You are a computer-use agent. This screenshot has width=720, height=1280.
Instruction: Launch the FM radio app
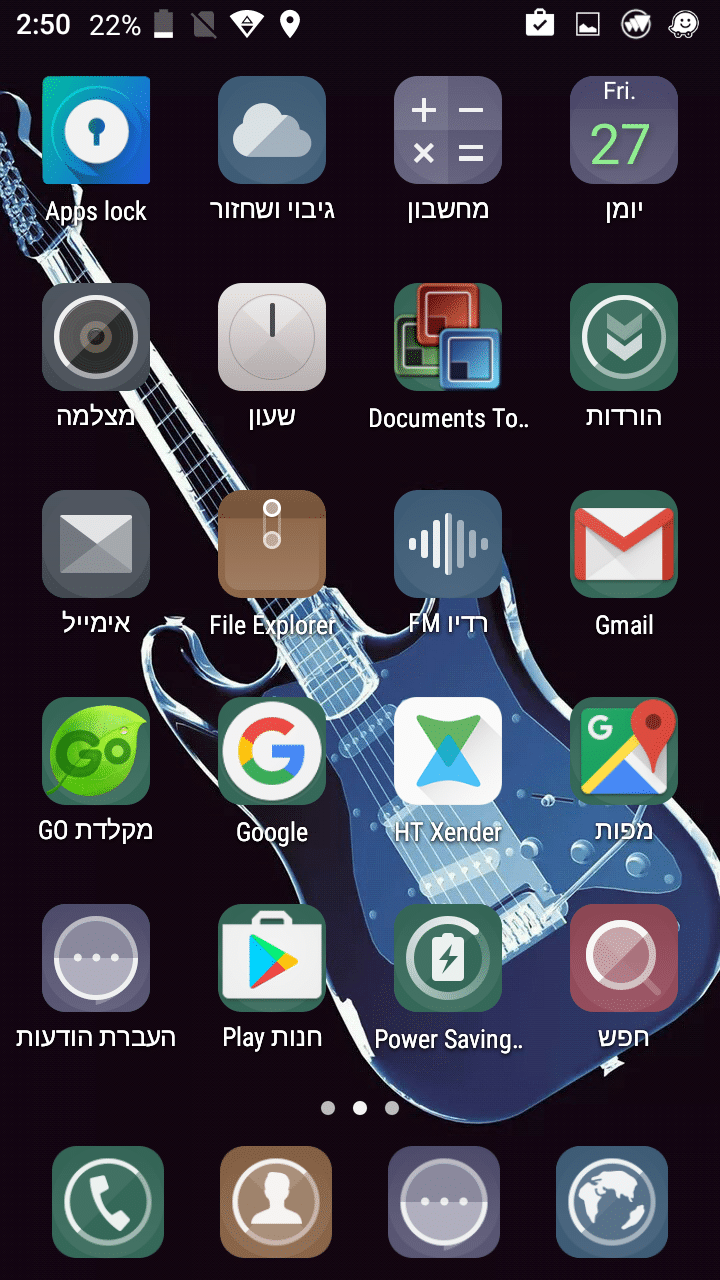[x=448, y=544]
